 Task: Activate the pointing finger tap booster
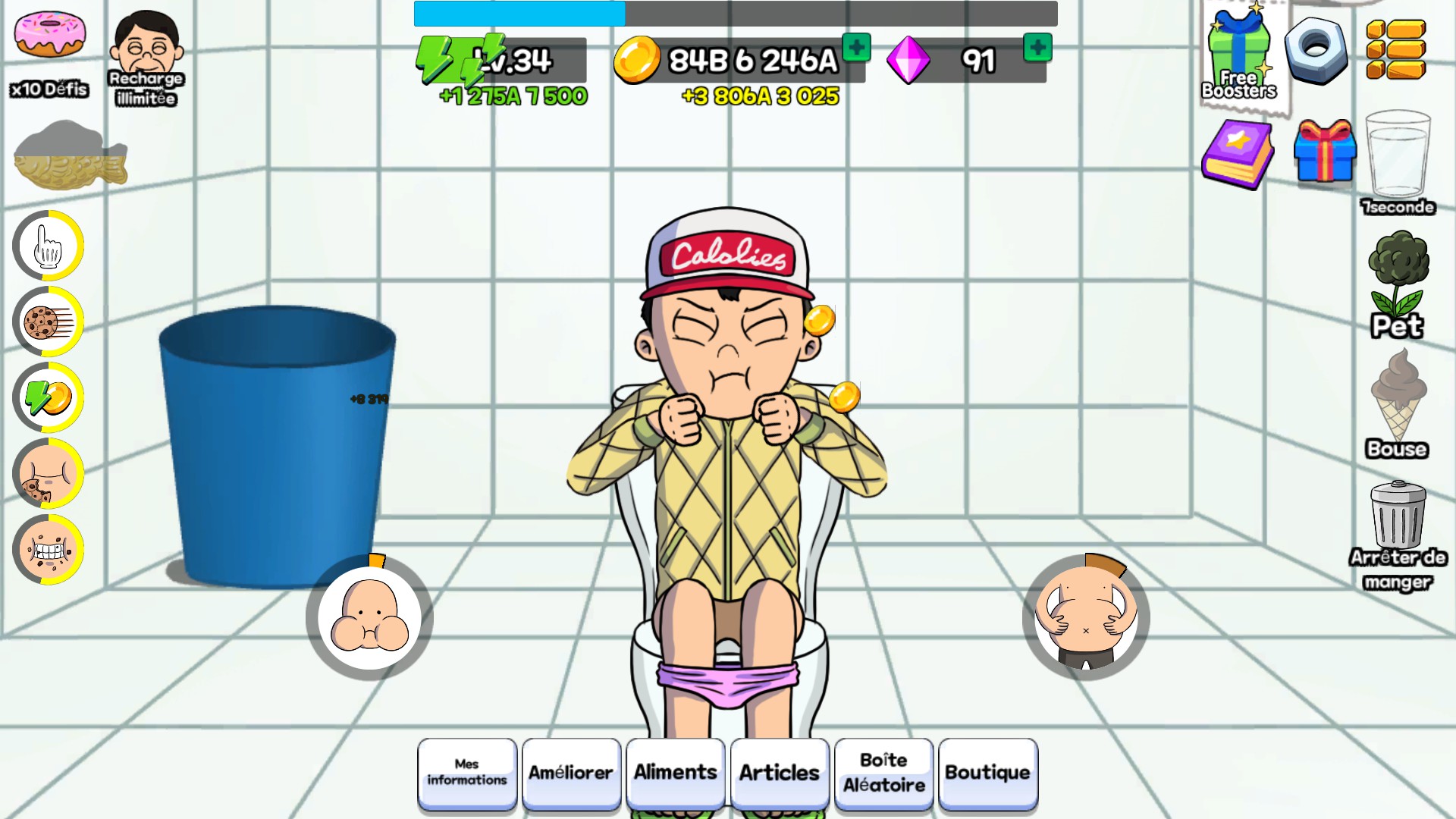[49, 246]
